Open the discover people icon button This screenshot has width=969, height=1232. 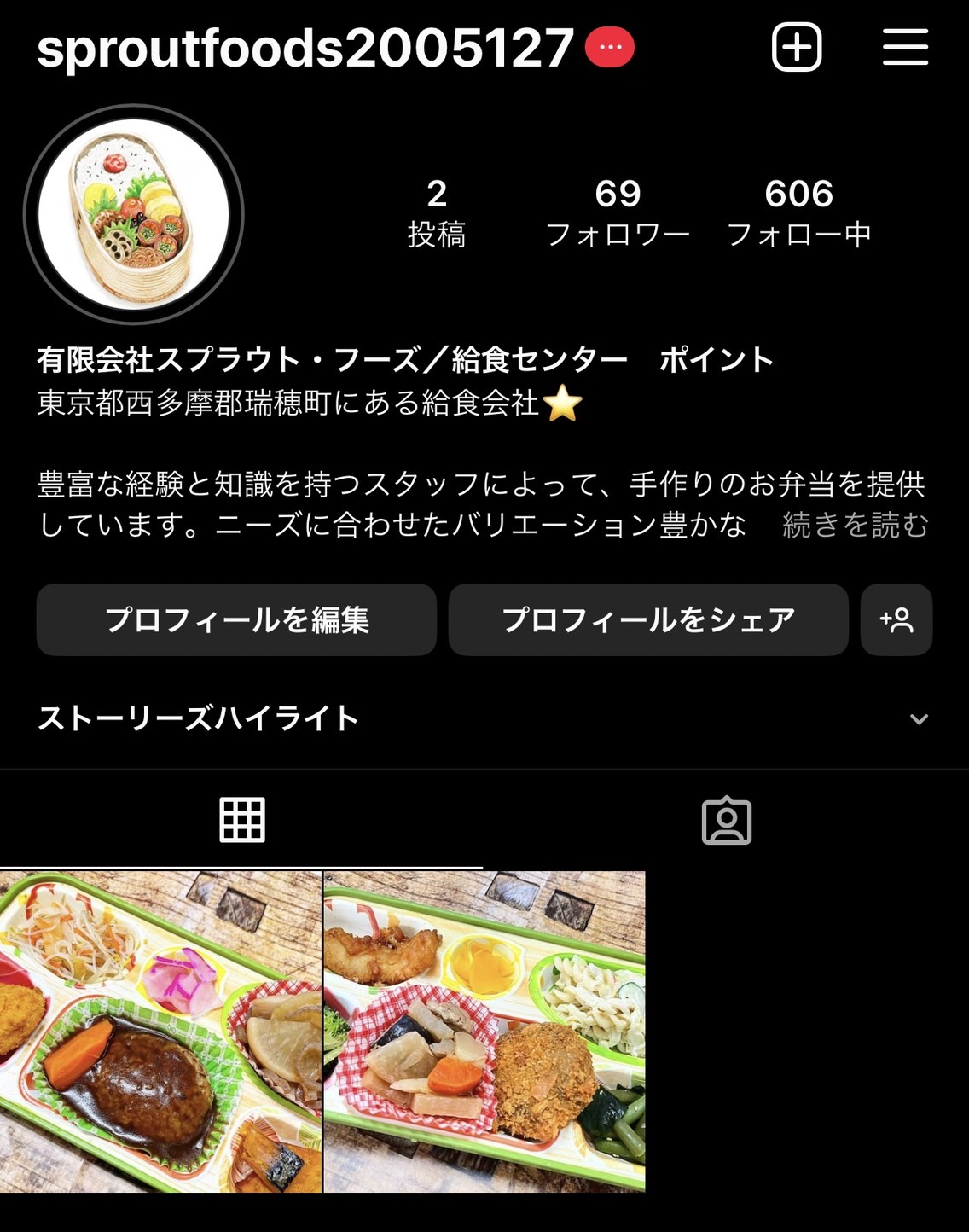pyautogui.click(x=896, y=619)
